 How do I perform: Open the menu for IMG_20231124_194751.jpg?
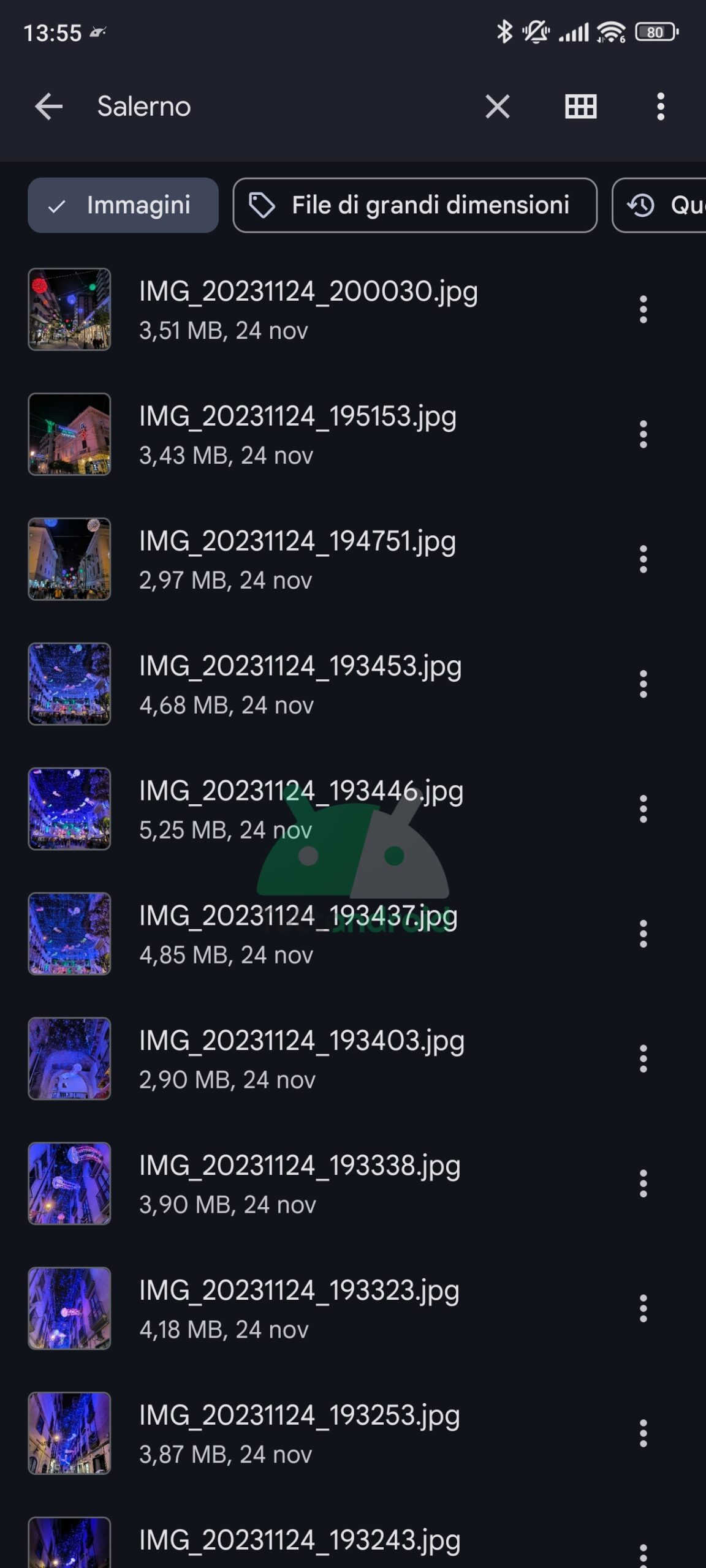click(643, 559)
